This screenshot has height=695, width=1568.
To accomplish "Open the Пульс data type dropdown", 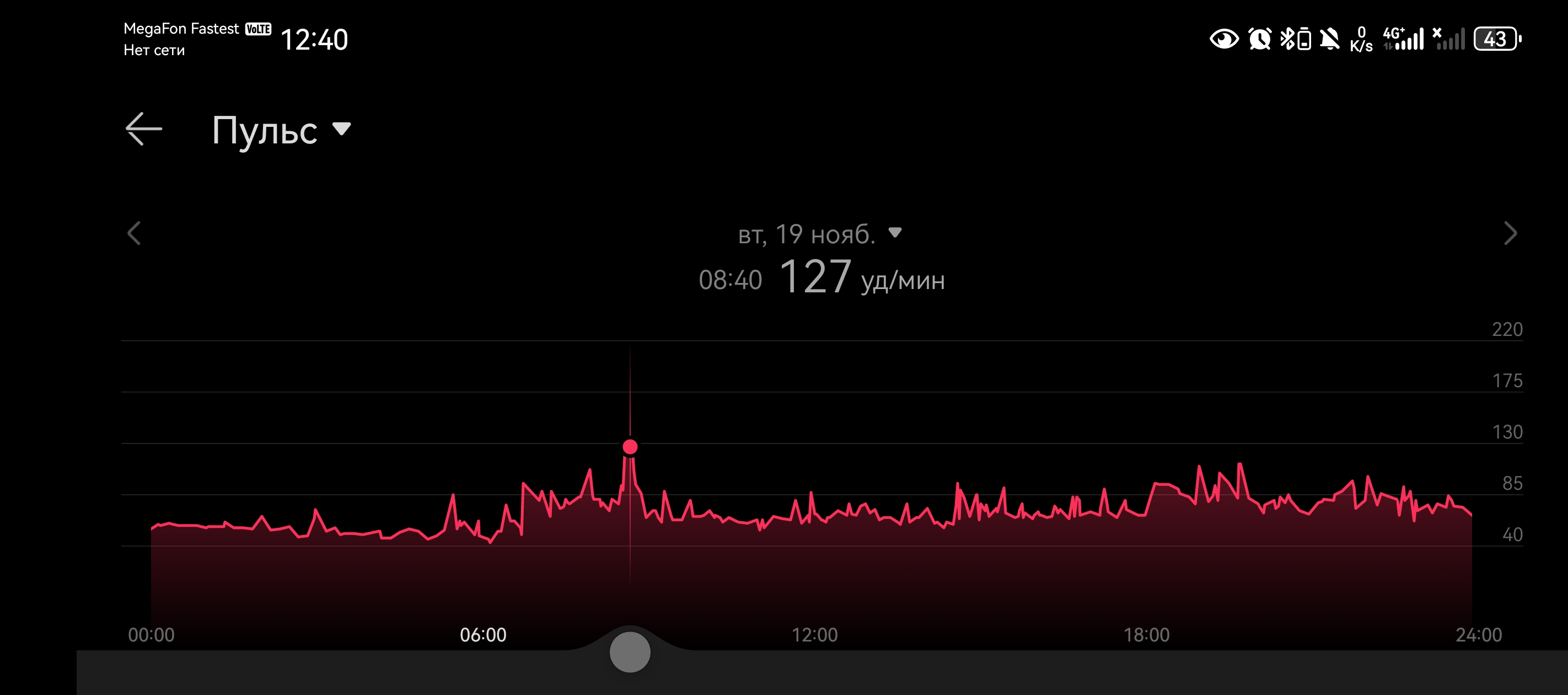I will (x=281, y=130).
